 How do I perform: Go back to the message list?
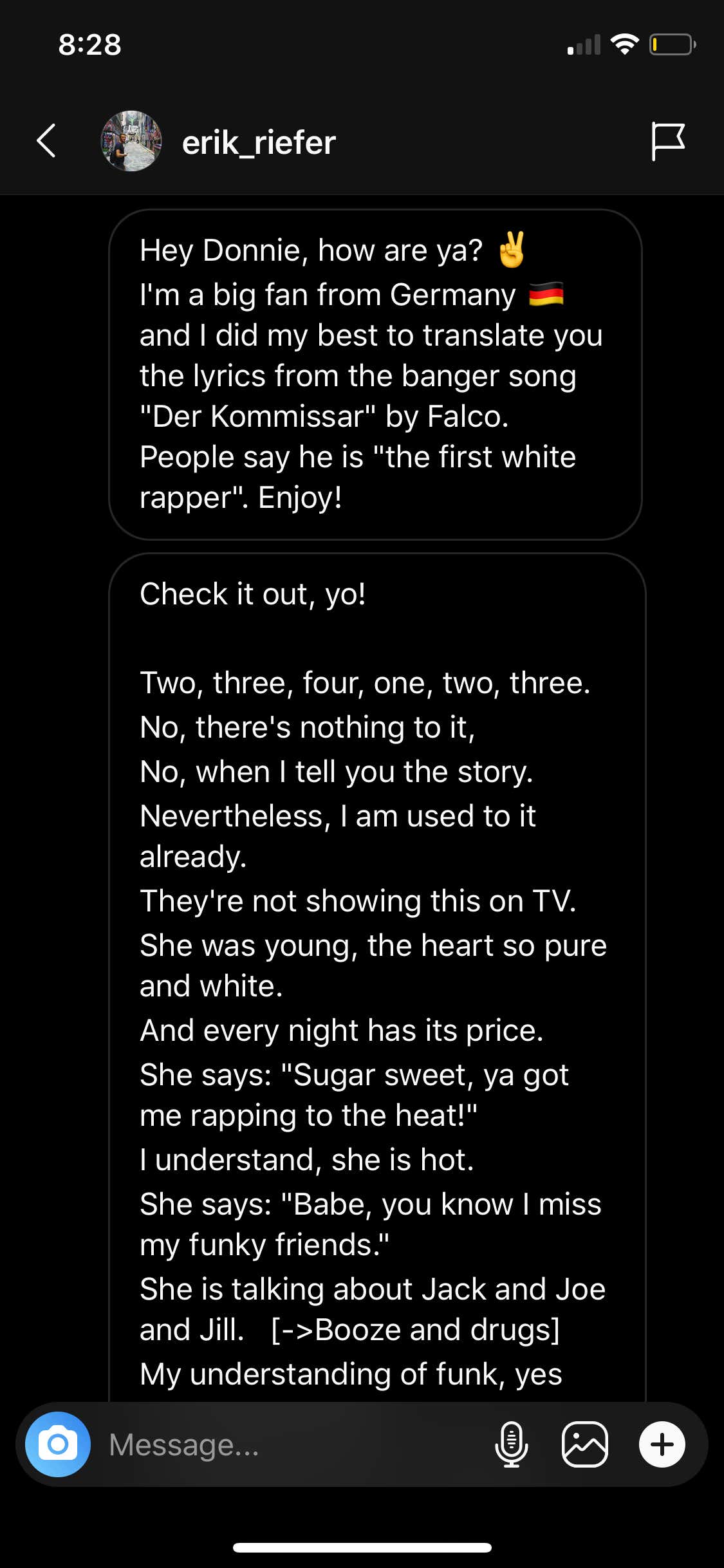(46, 141)
